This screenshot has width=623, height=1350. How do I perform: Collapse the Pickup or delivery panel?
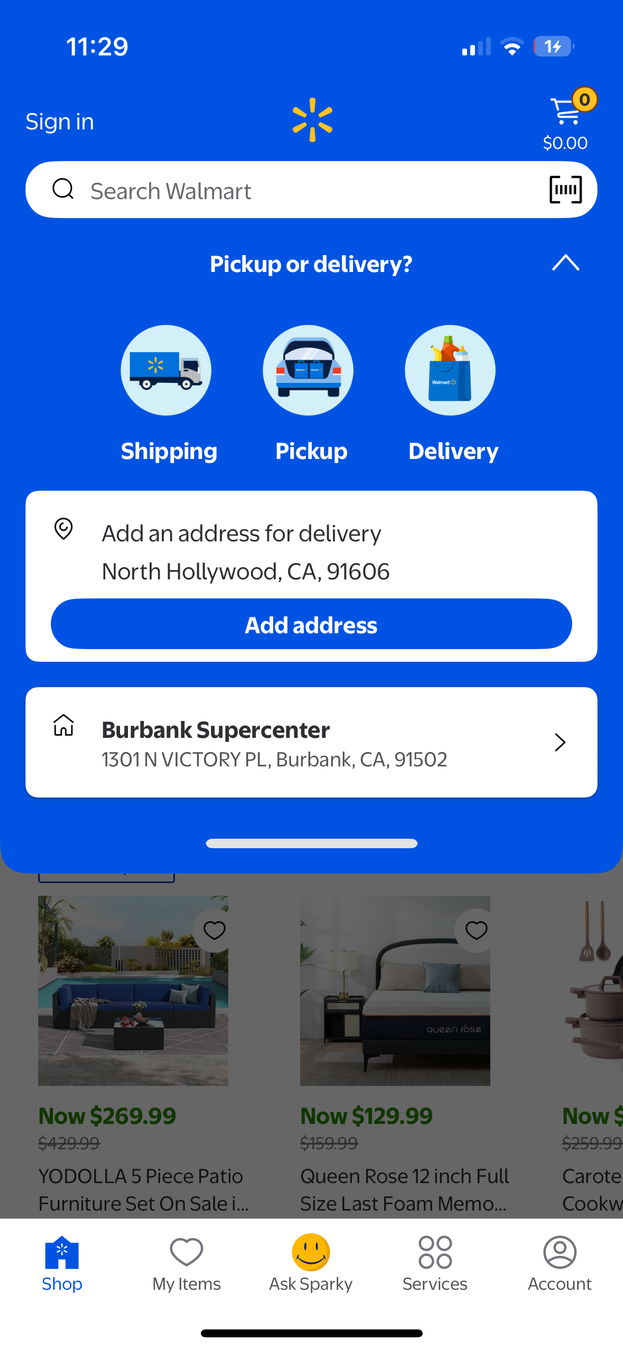[565, 263]
